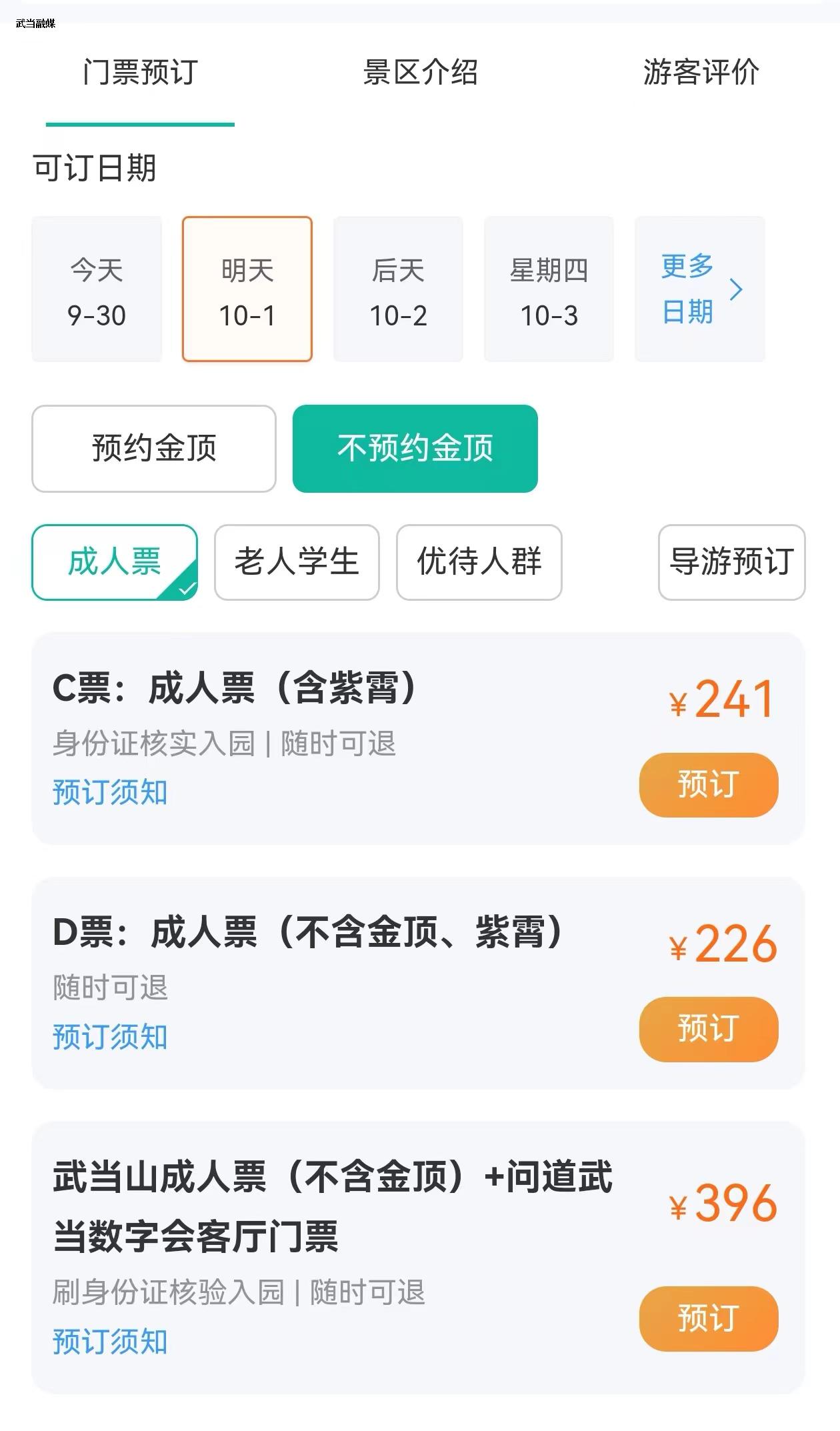Screen dimensions: 840x1431
Task: Pick 星期四 10-3 as the date
Action: pyautogui.click(x=549, y=289)
